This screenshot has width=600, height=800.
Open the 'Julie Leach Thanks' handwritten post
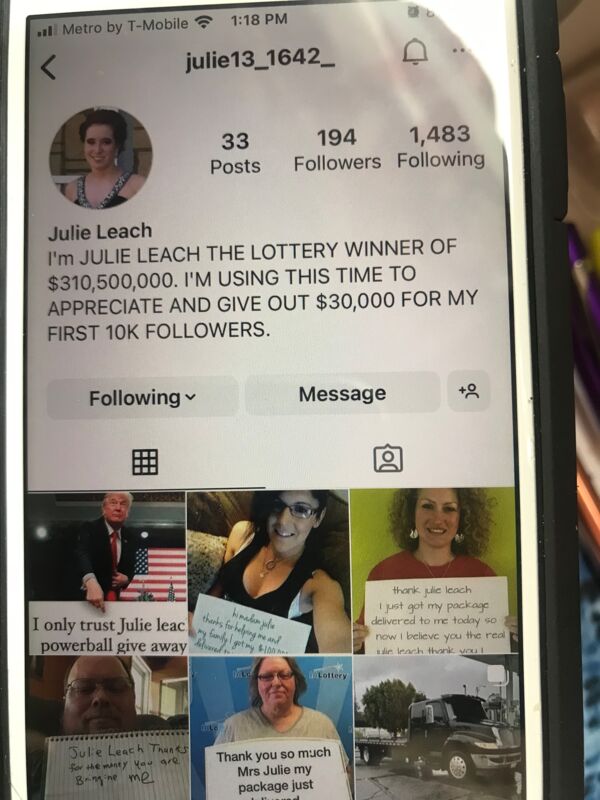click(106, 727)
